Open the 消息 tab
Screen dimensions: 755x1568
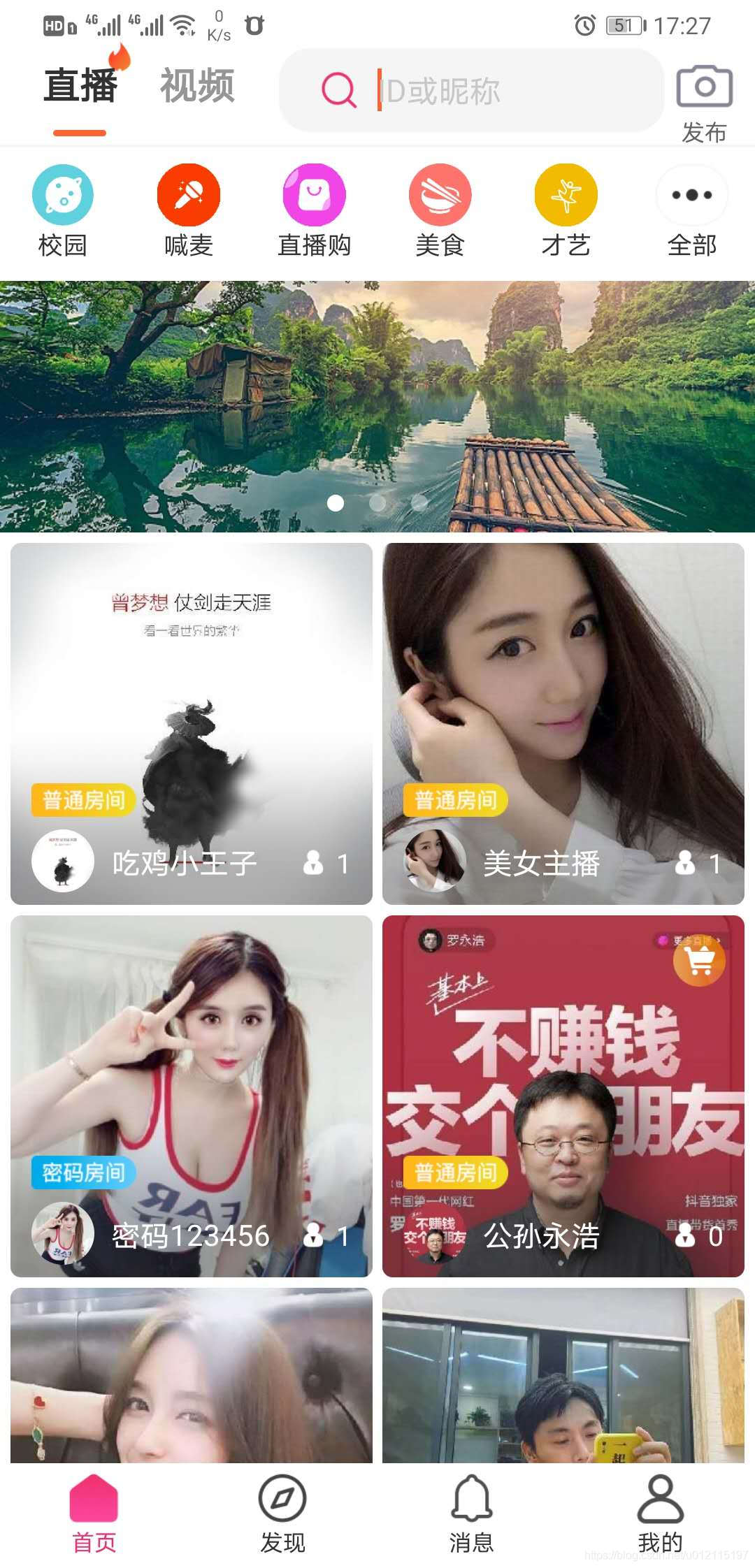tap(472, 1513)
